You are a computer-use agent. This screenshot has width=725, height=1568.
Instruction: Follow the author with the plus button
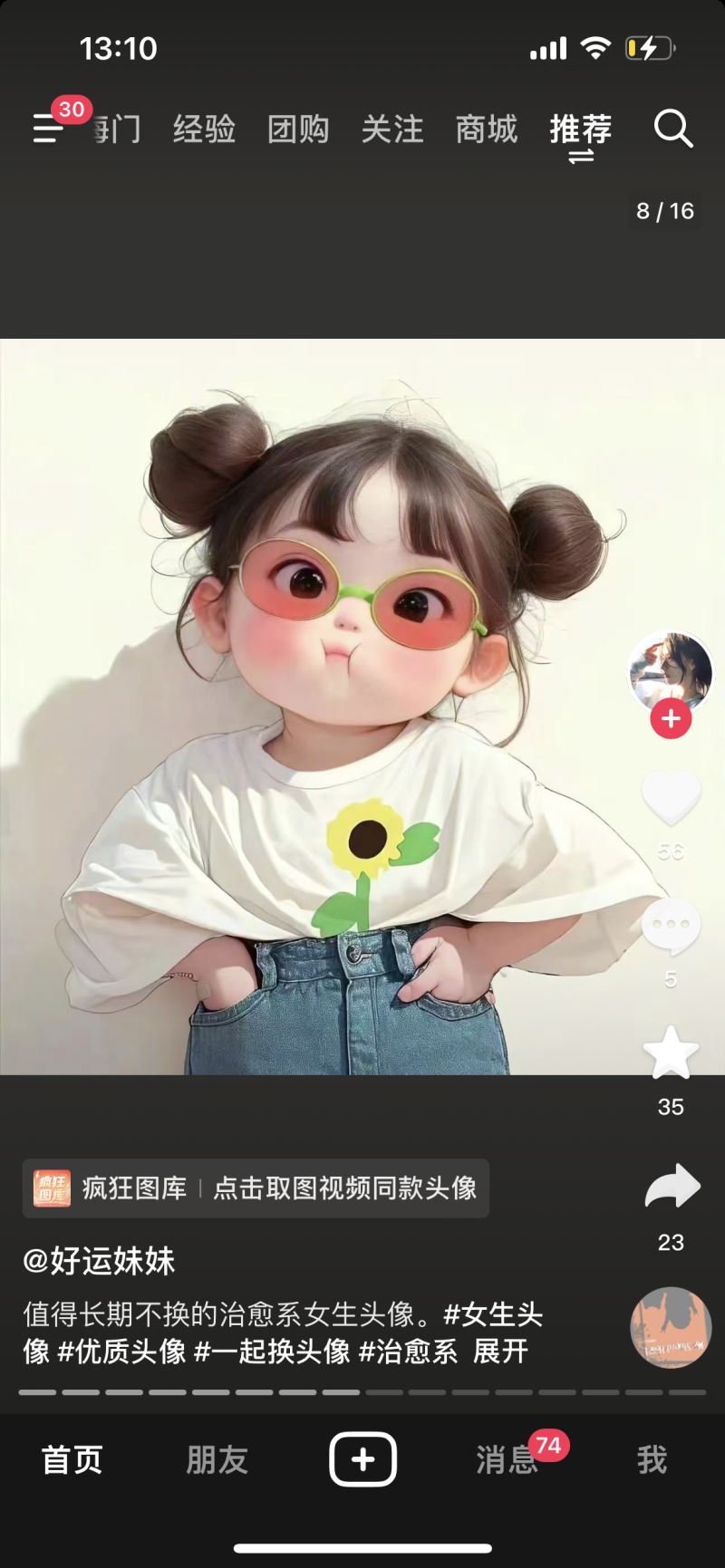[x=671, y=719]
